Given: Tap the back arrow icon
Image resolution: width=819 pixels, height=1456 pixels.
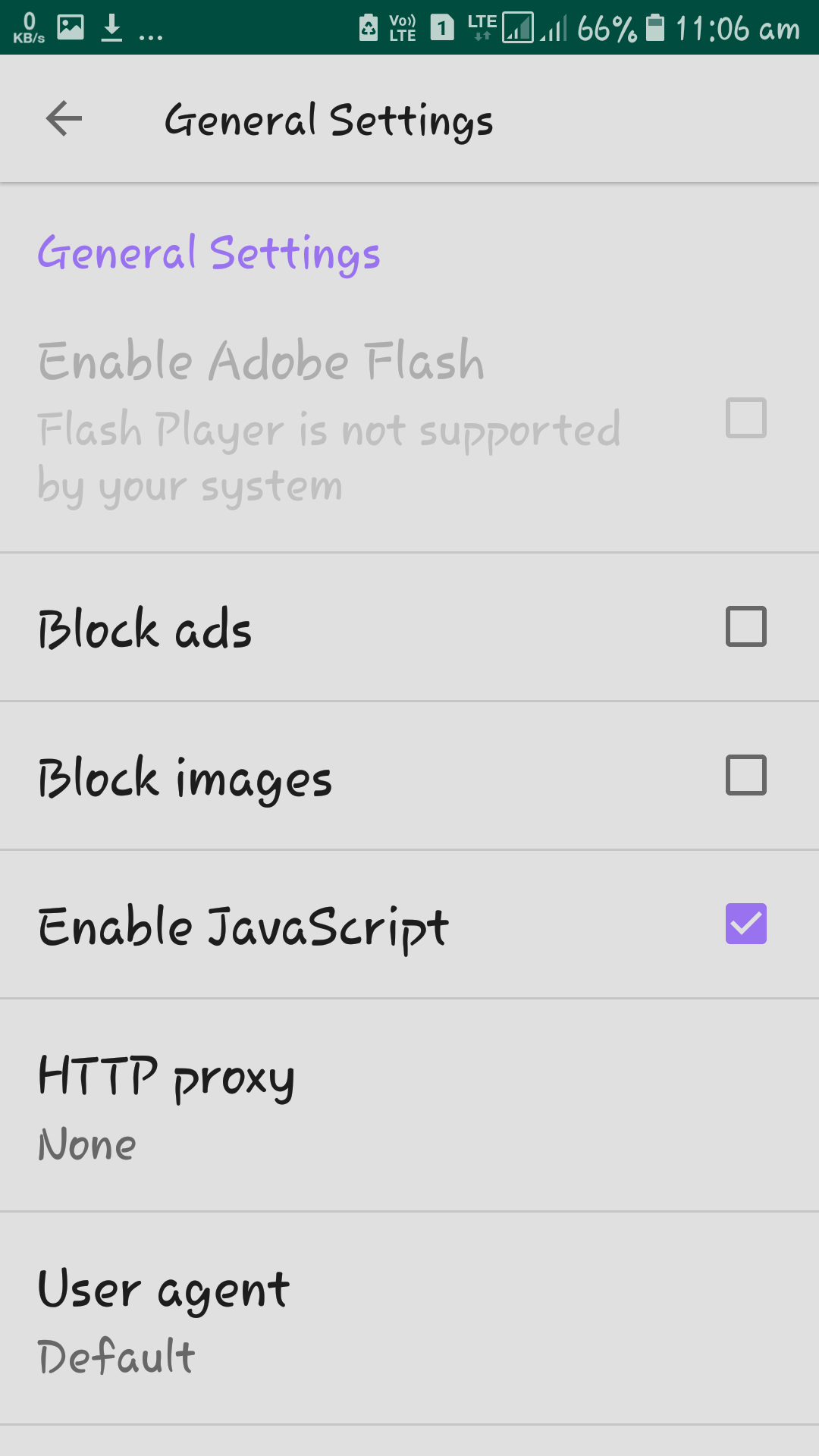Looking at the screenshot, I should click(x=64, y=118).
